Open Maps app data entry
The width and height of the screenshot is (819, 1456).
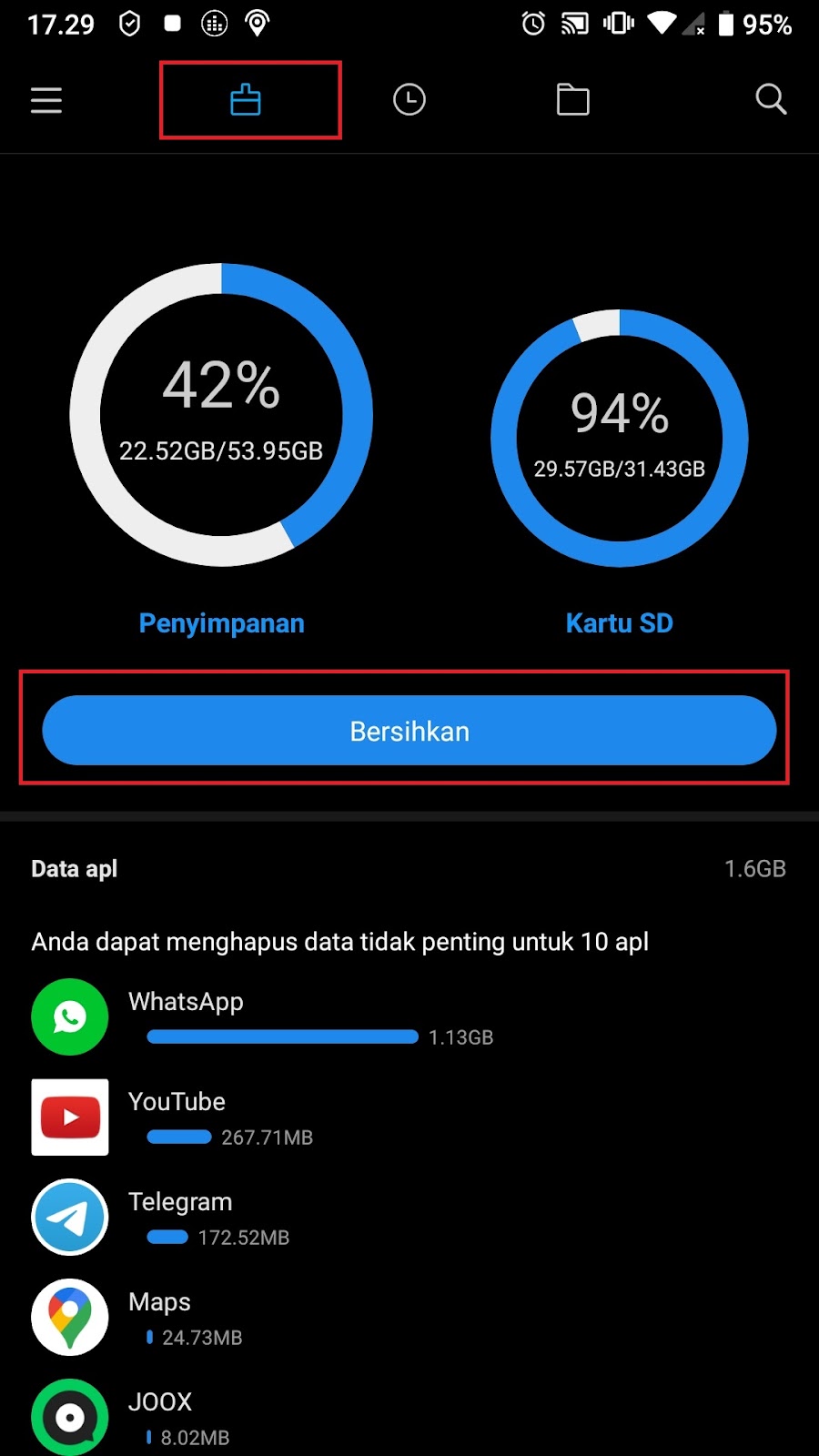click(x=409, y=1318)
